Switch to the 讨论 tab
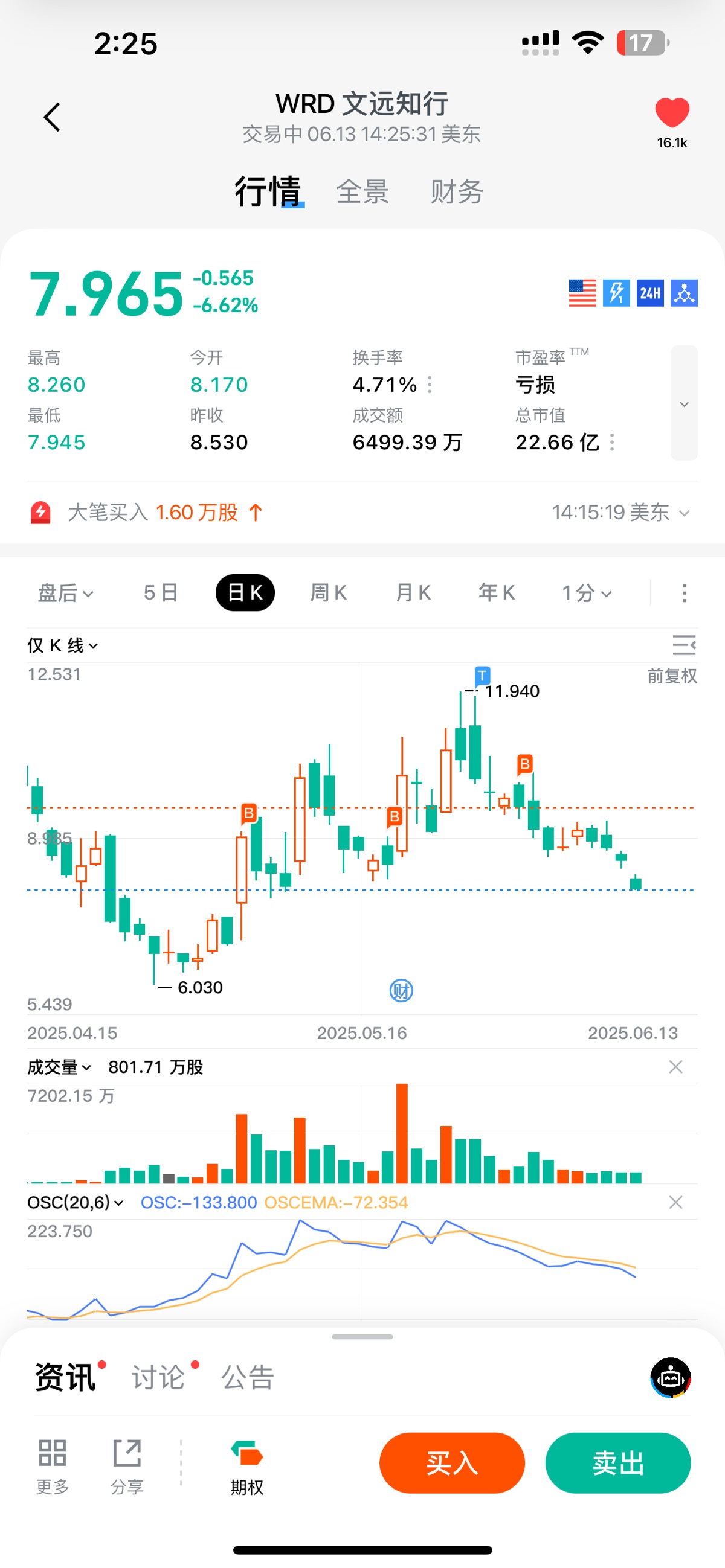This screenshot has width=725, height=1568. pyautogui.click(x=158, y=1377)
